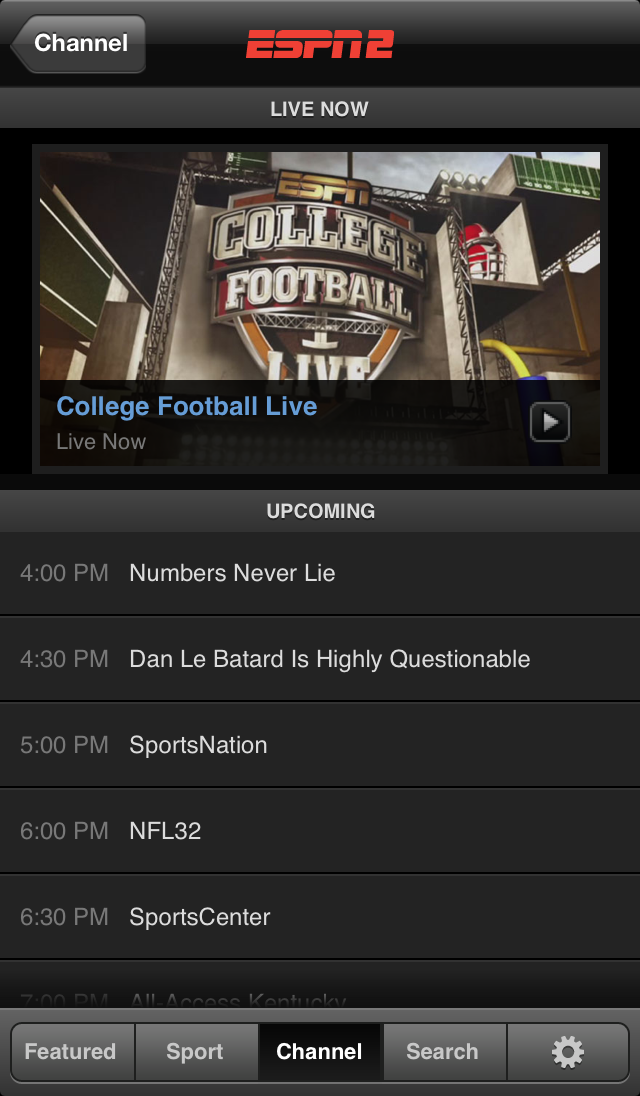Viewport: 640px width, 1096px height.
Task: Switch to the Sport tab
Action: pos(195,1052)
